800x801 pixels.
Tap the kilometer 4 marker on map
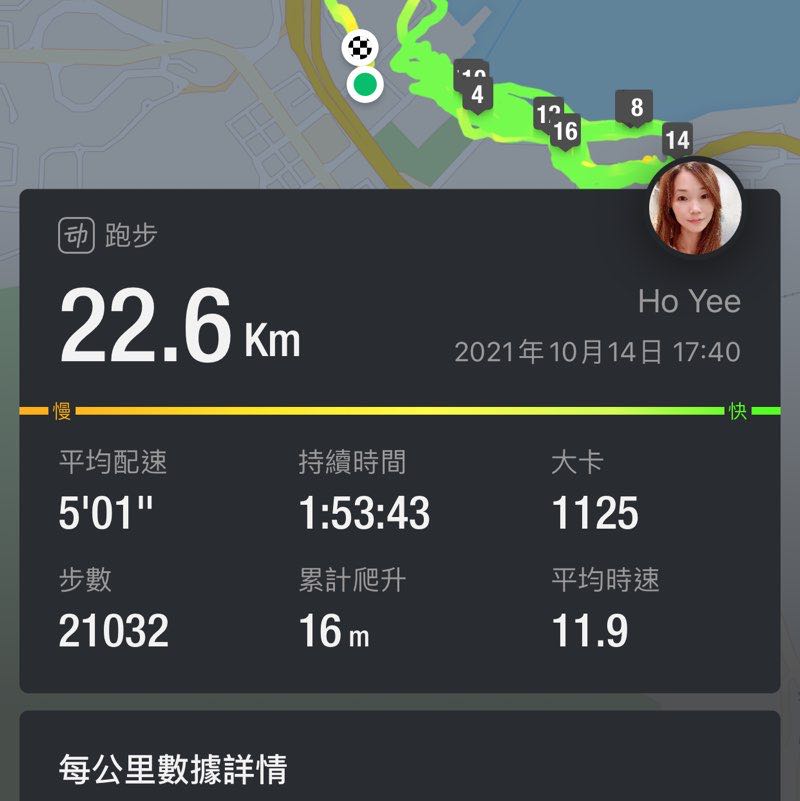pyautogui.click(x=476, y=95)
